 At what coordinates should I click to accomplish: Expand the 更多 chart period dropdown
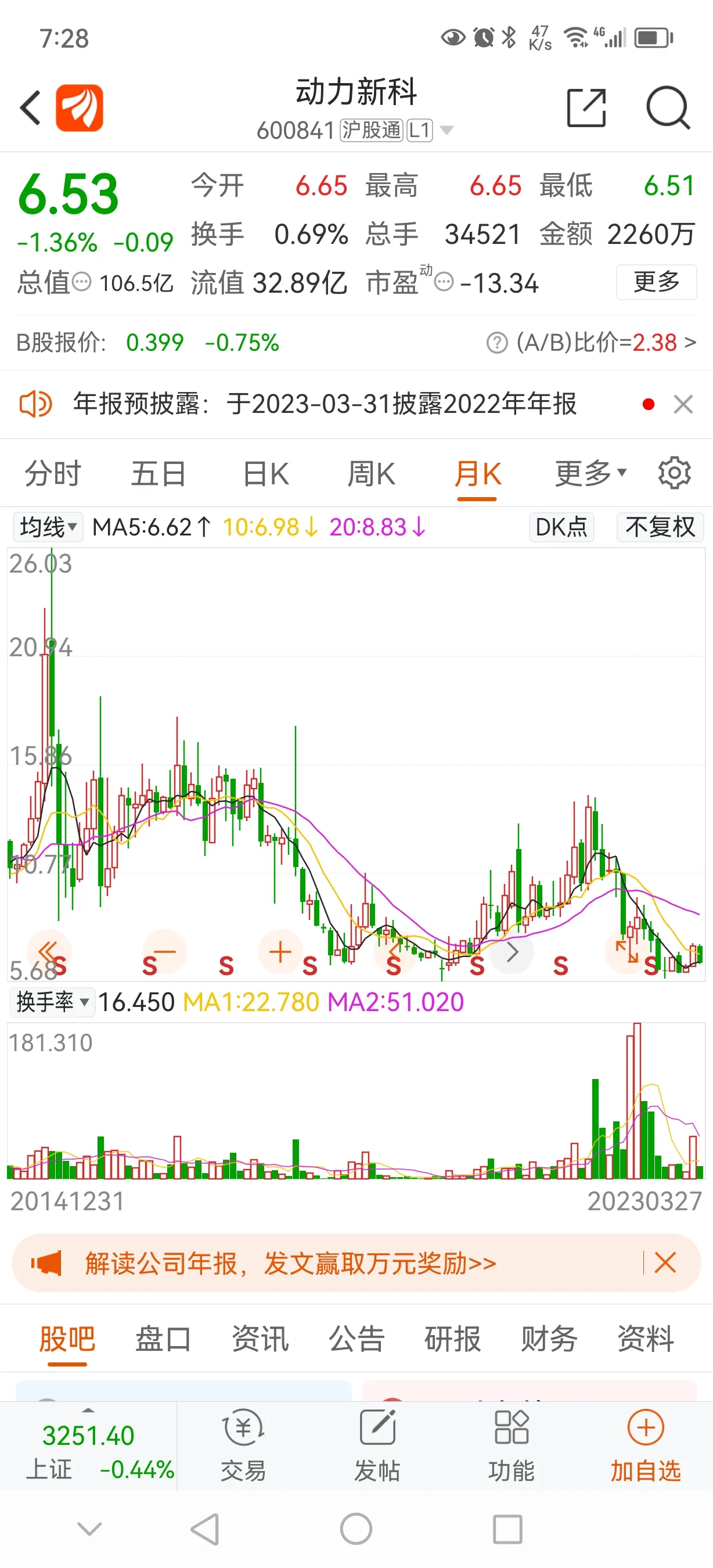click(590, 474)
